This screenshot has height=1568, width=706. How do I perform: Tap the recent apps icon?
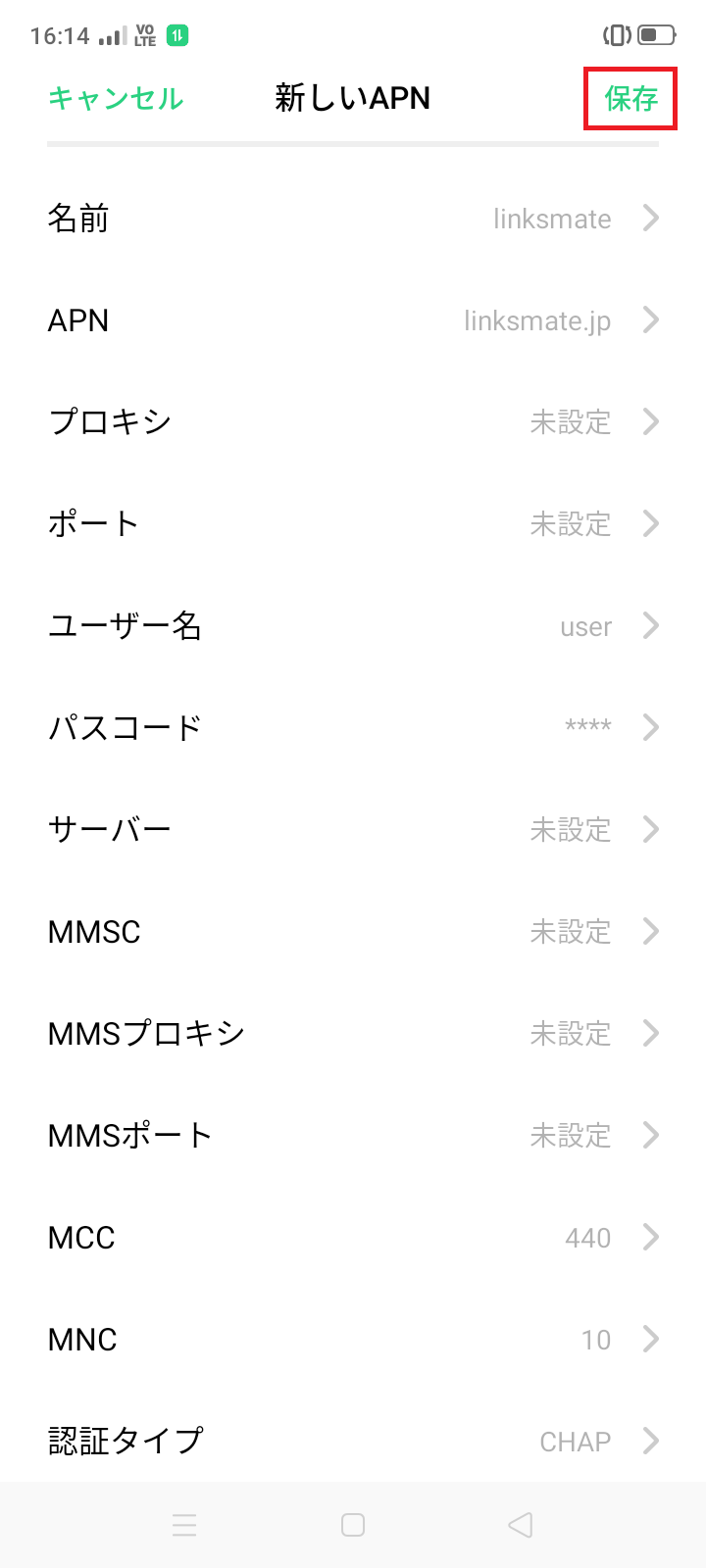pos(184,1525)
